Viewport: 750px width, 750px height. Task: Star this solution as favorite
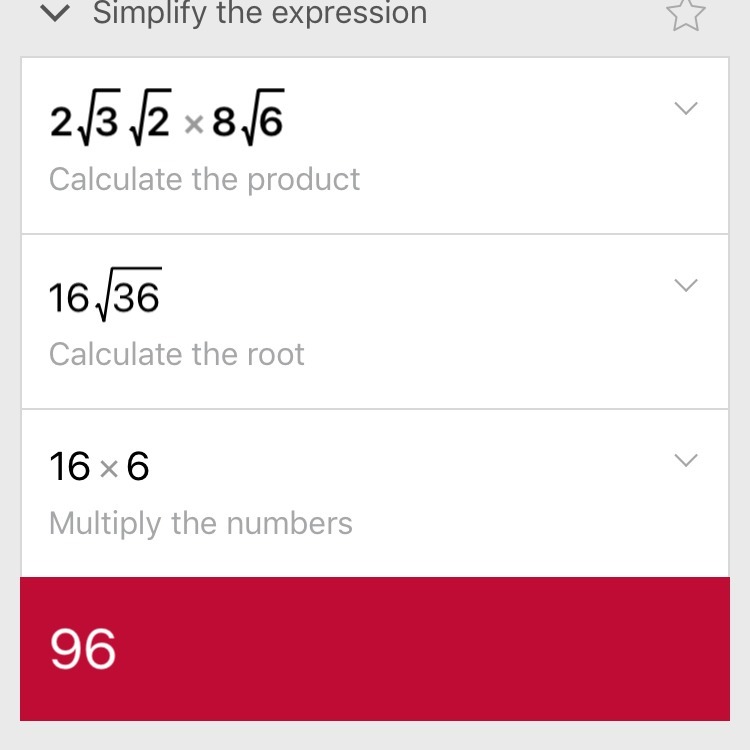tap(686, 14)
